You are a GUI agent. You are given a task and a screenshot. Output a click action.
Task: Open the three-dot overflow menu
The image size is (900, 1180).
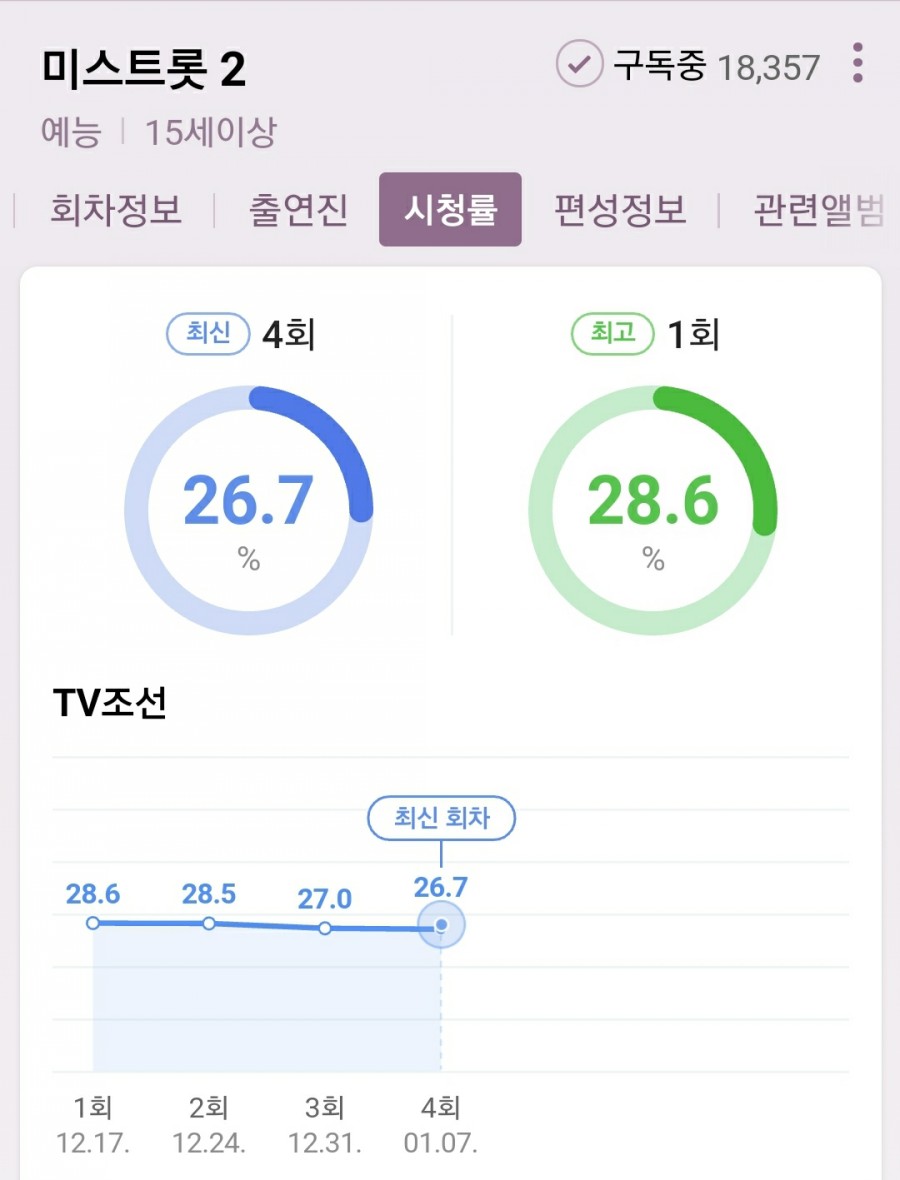tap(858, 63)
